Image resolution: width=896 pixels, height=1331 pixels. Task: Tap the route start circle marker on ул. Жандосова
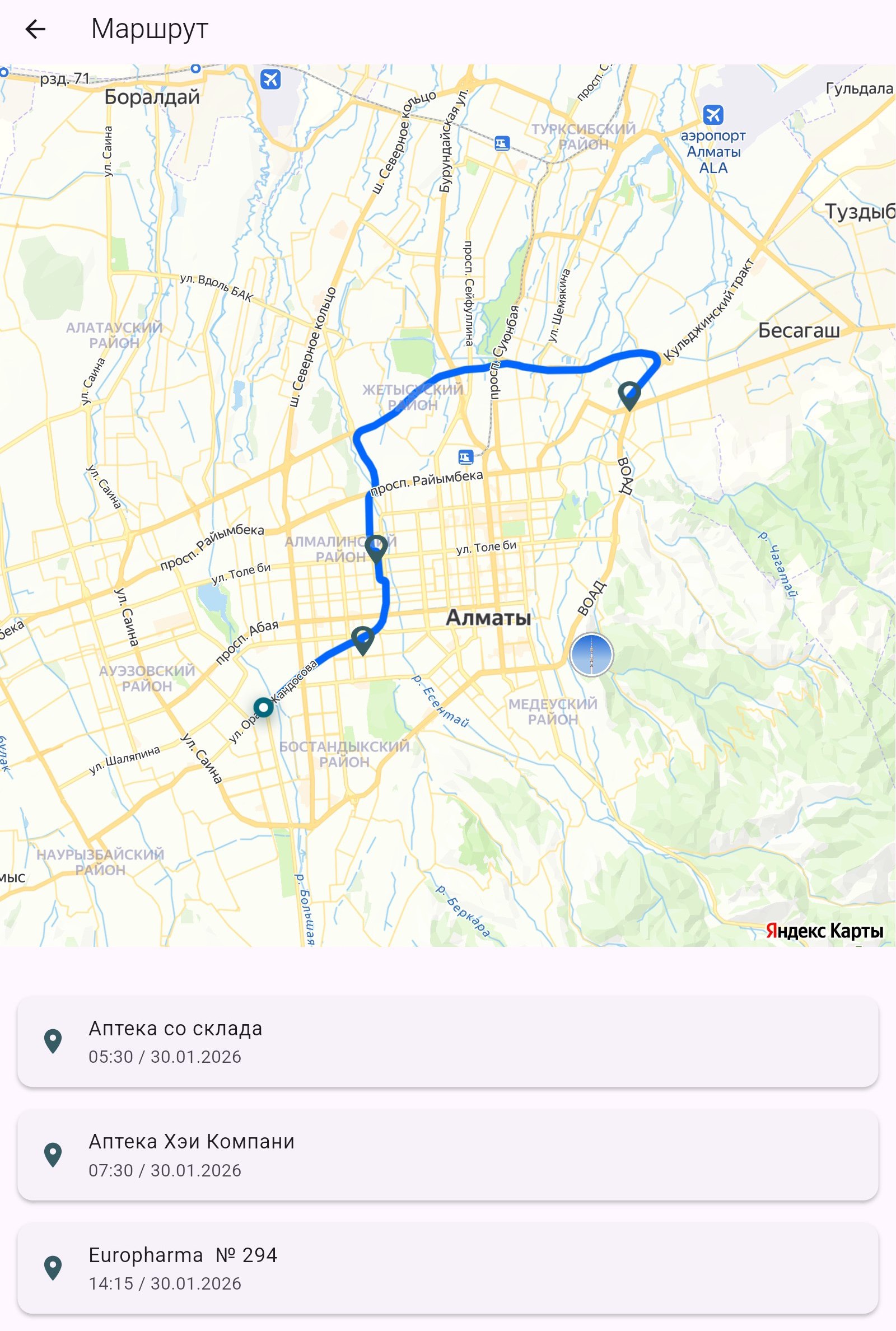(x=263, y=707)
